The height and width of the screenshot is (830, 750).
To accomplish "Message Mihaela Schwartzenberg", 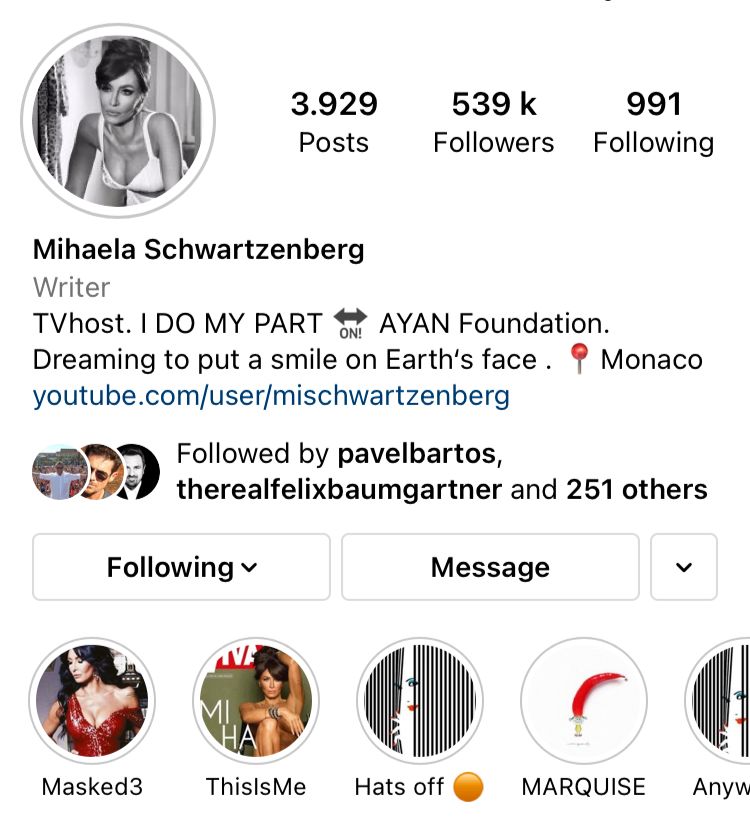I will [490, 567].
